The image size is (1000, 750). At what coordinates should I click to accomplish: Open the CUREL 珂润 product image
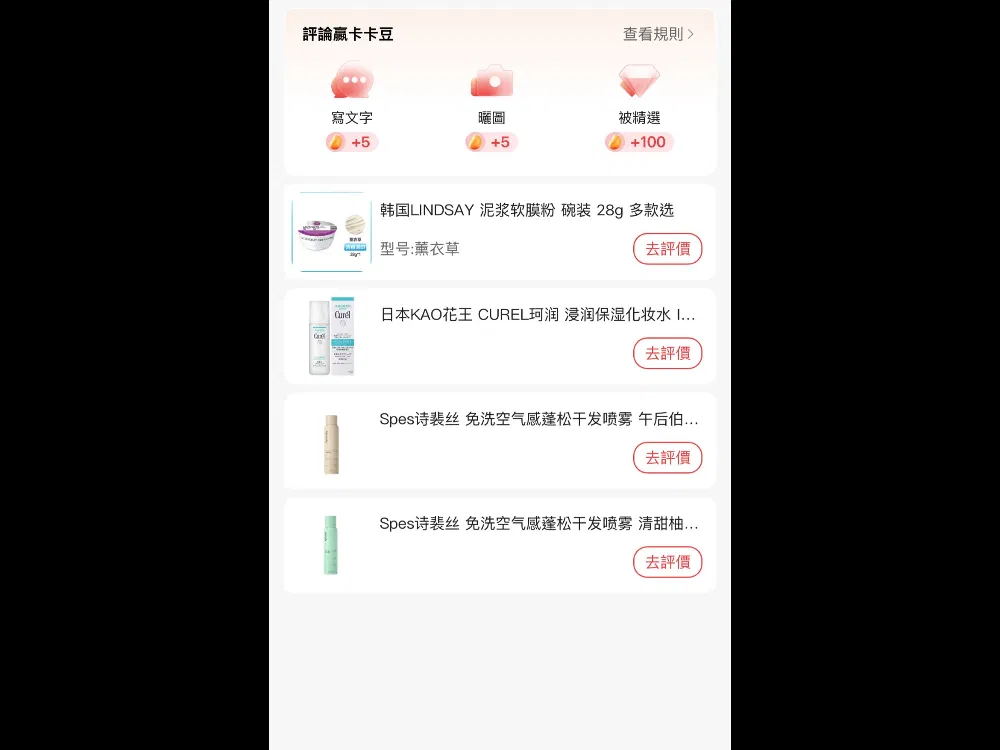coord(332,337)
